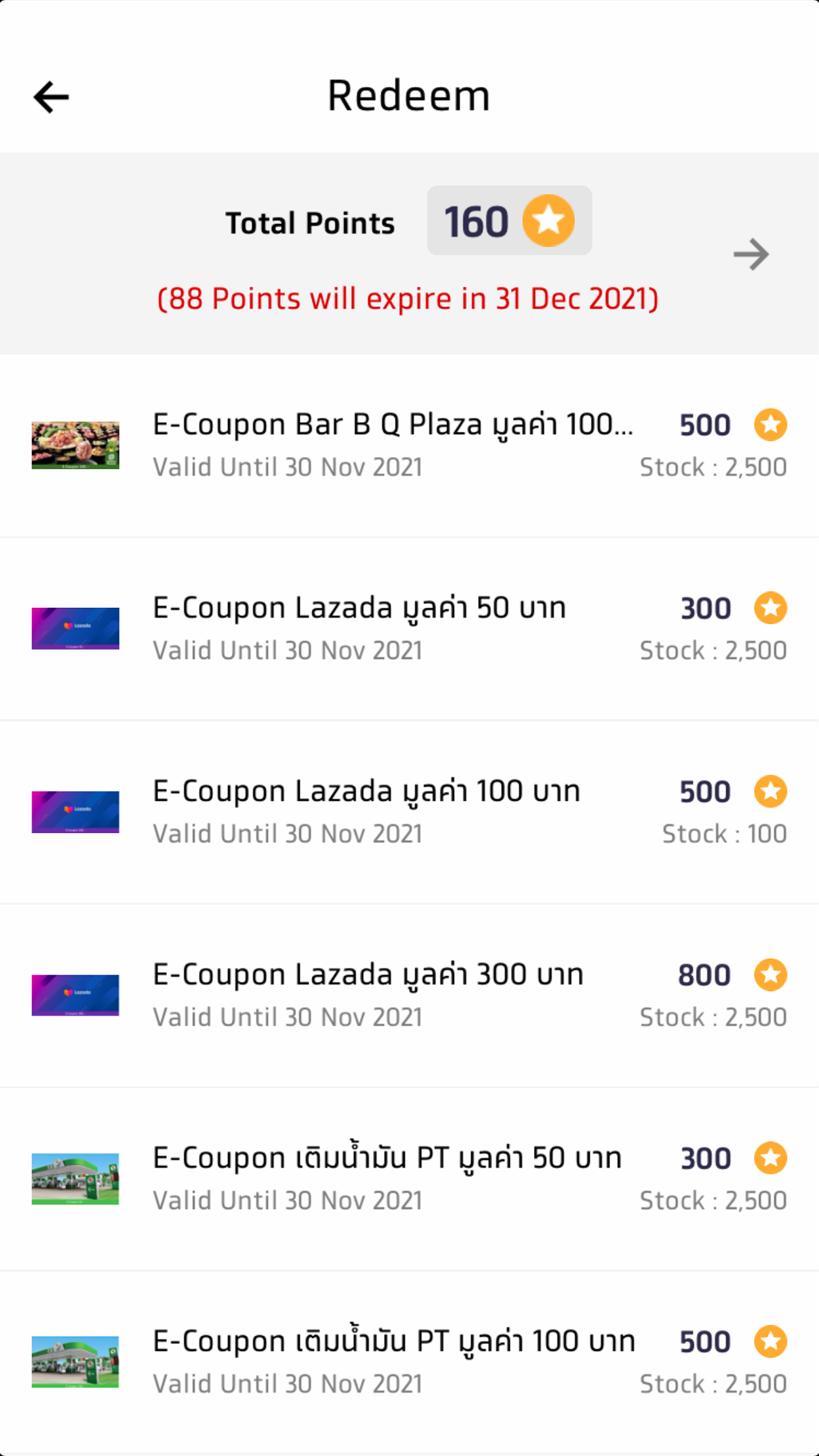Click the back arrow on the Redeem screen
This screenshot has width=819, height=1456.
point(51,96)
